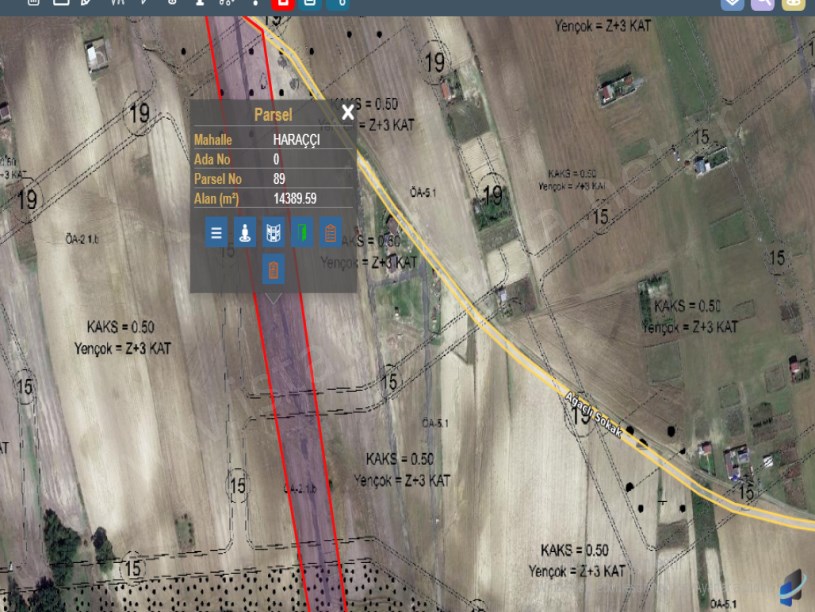Open the clipboard icon on the lower popup row
Viewport: 815px width, 612px height.
[273, 269]
